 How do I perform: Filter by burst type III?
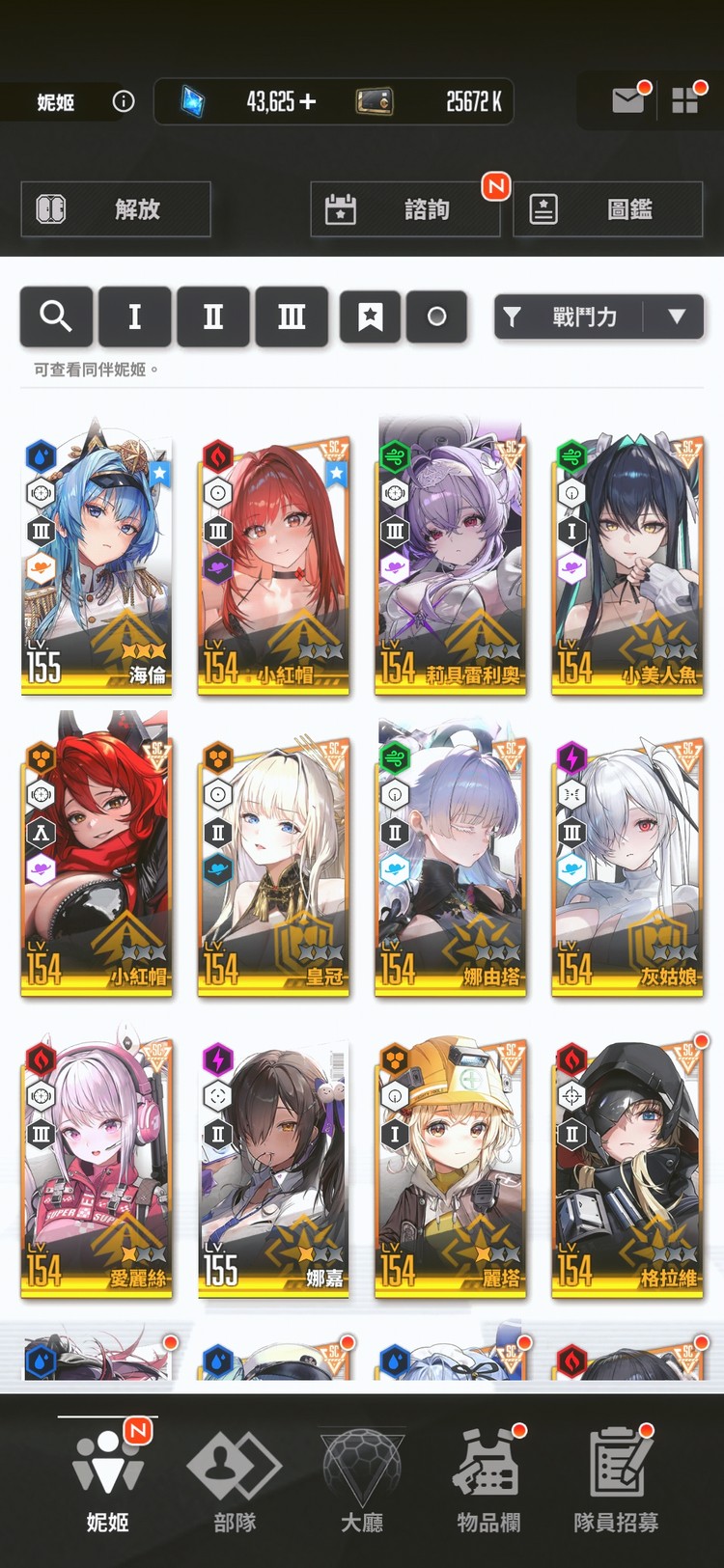pos(292,316)
